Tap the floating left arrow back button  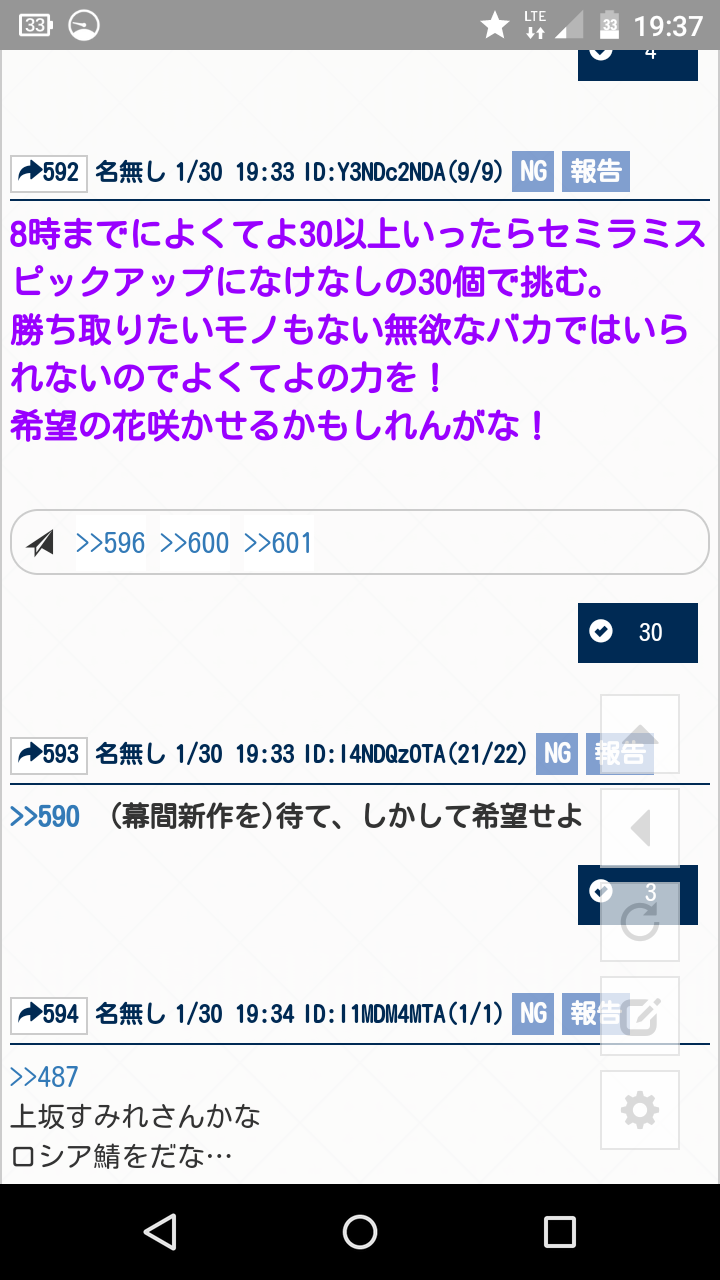[x=640, y=828]
